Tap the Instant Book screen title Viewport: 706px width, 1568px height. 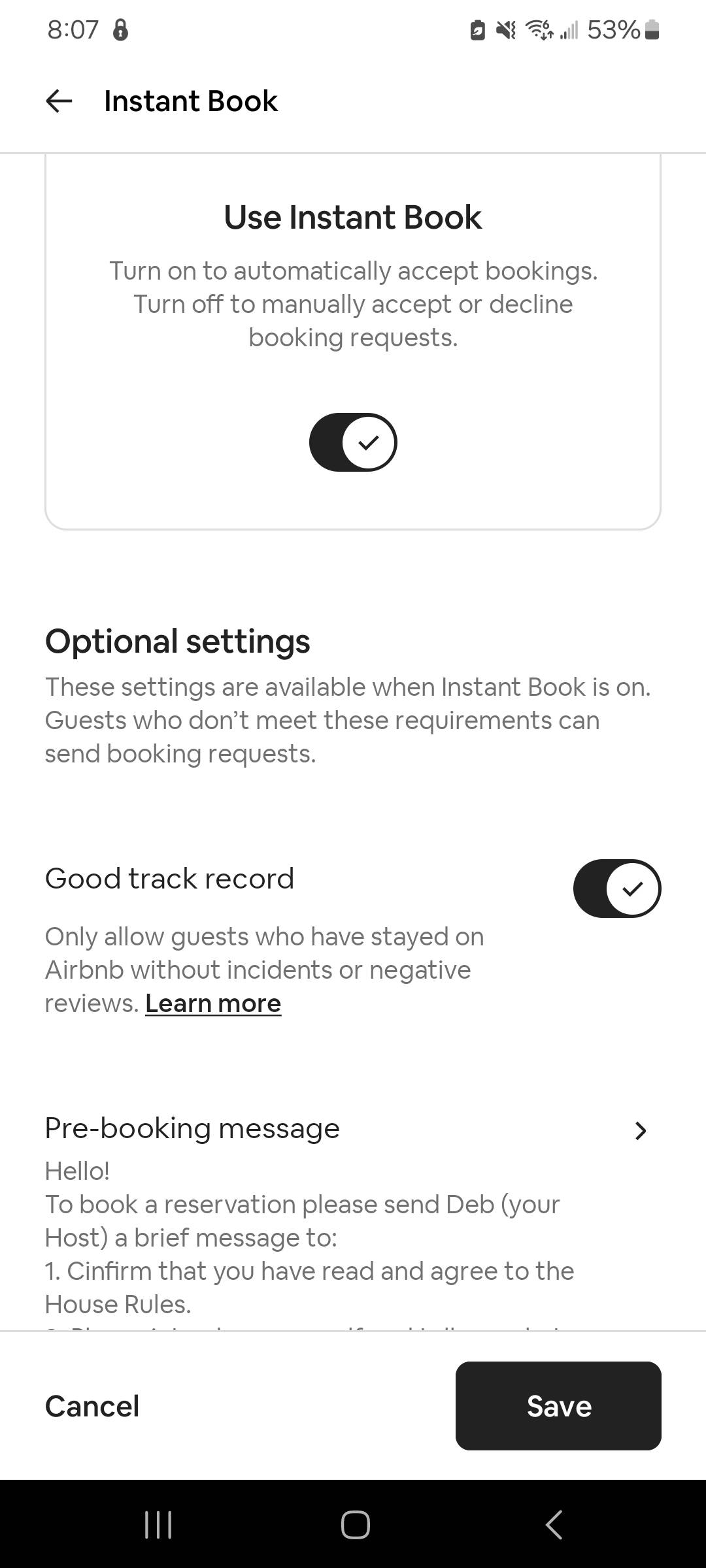pyautogui.click(x=190, y=101)
